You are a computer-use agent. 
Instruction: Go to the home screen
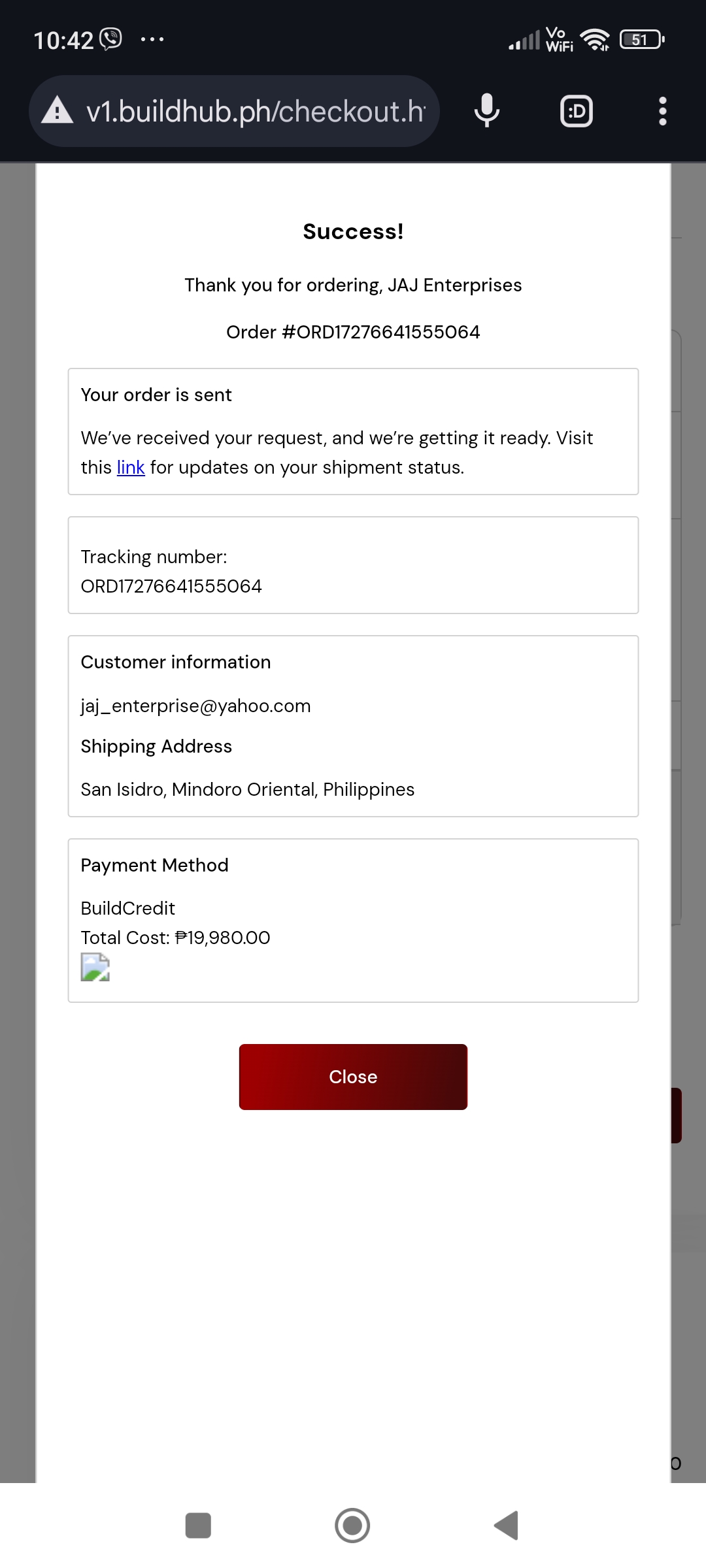(x=352, y=1526)
